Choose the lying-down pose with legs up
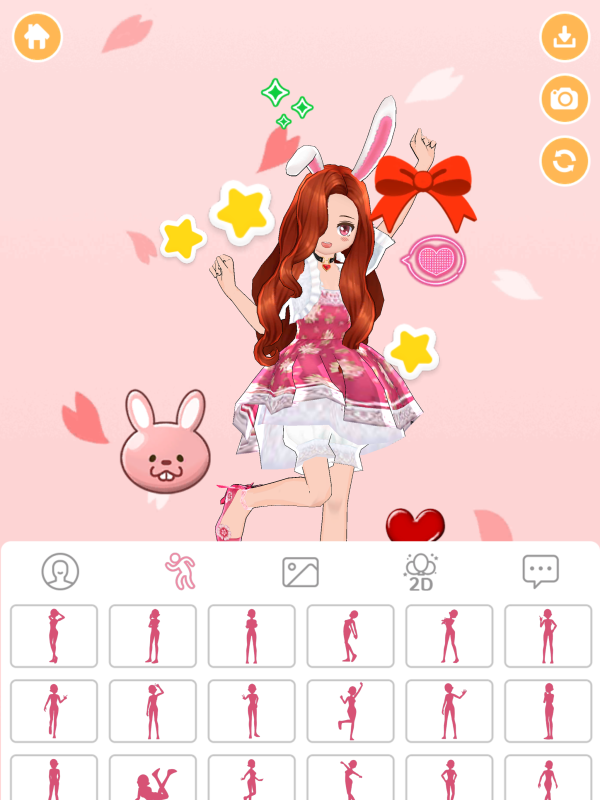 (x=153, y=780)
